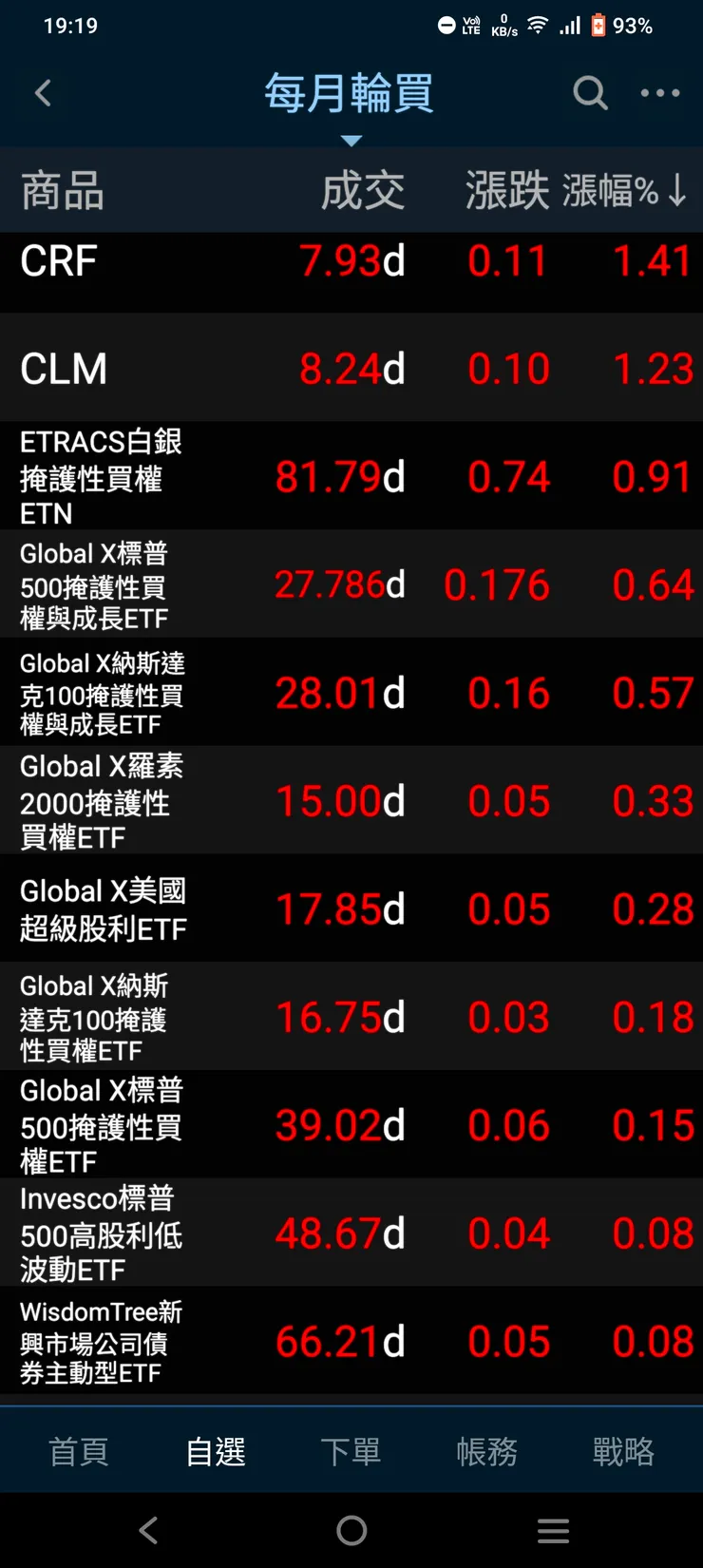This screenshot has width=703, height=1568.
Task: Switch to the 首頁 tab
Action: [x=79, y=1451]
